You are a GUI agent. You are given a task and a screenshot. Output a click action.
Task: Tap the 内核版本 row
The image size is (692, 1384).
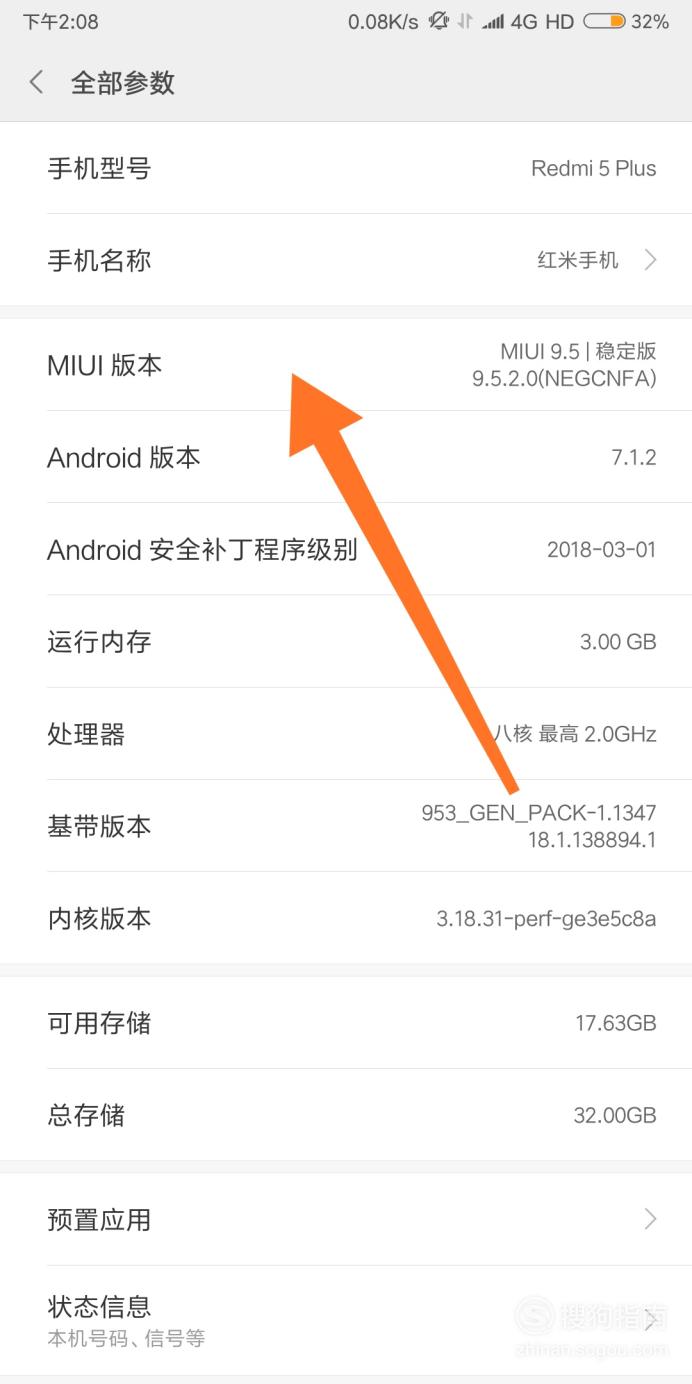346,918
